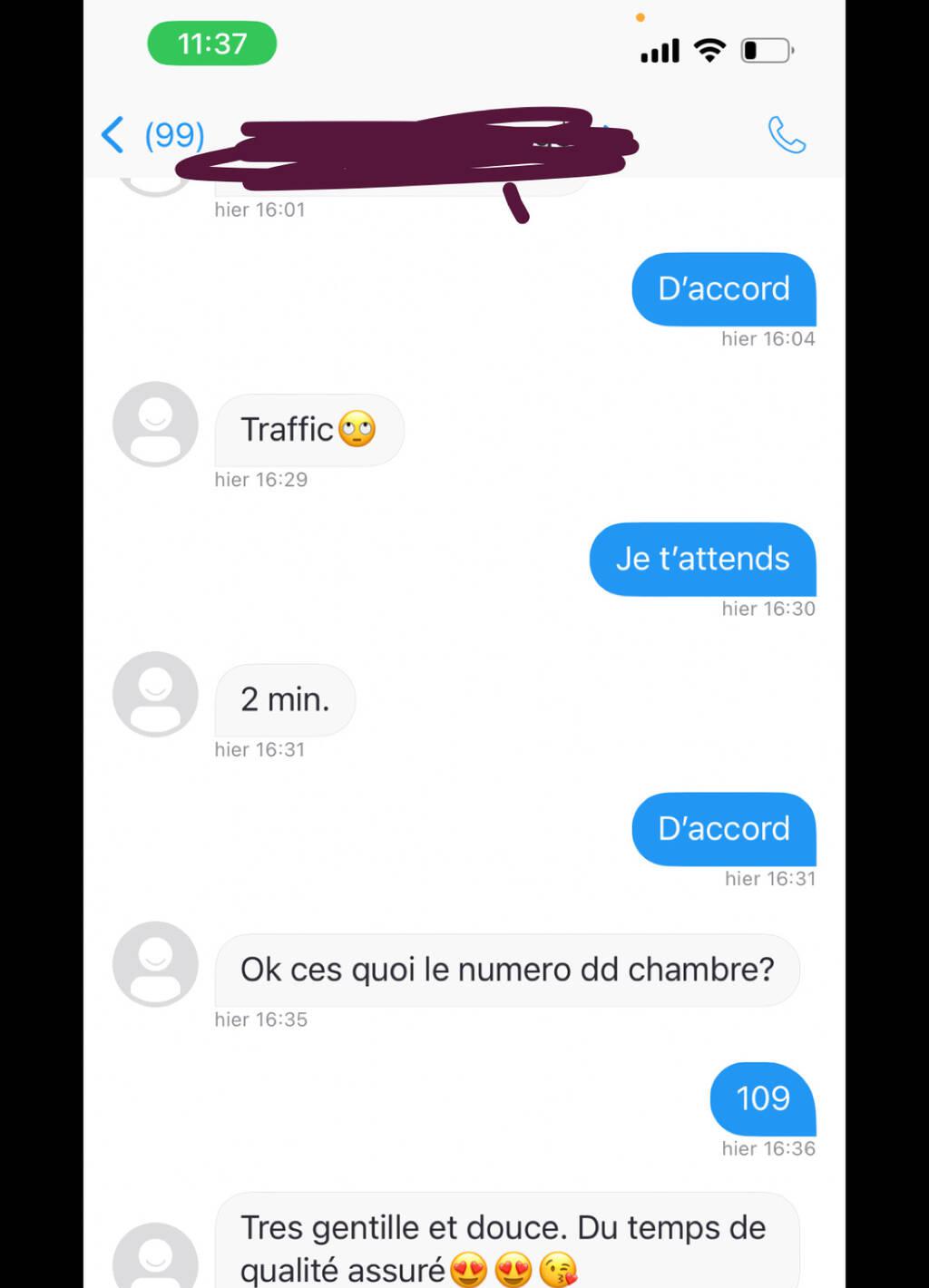Return to ongoing call via green time pill
Screen dimensions: 929x1288
pyautogui.click(x=211, y=44)
